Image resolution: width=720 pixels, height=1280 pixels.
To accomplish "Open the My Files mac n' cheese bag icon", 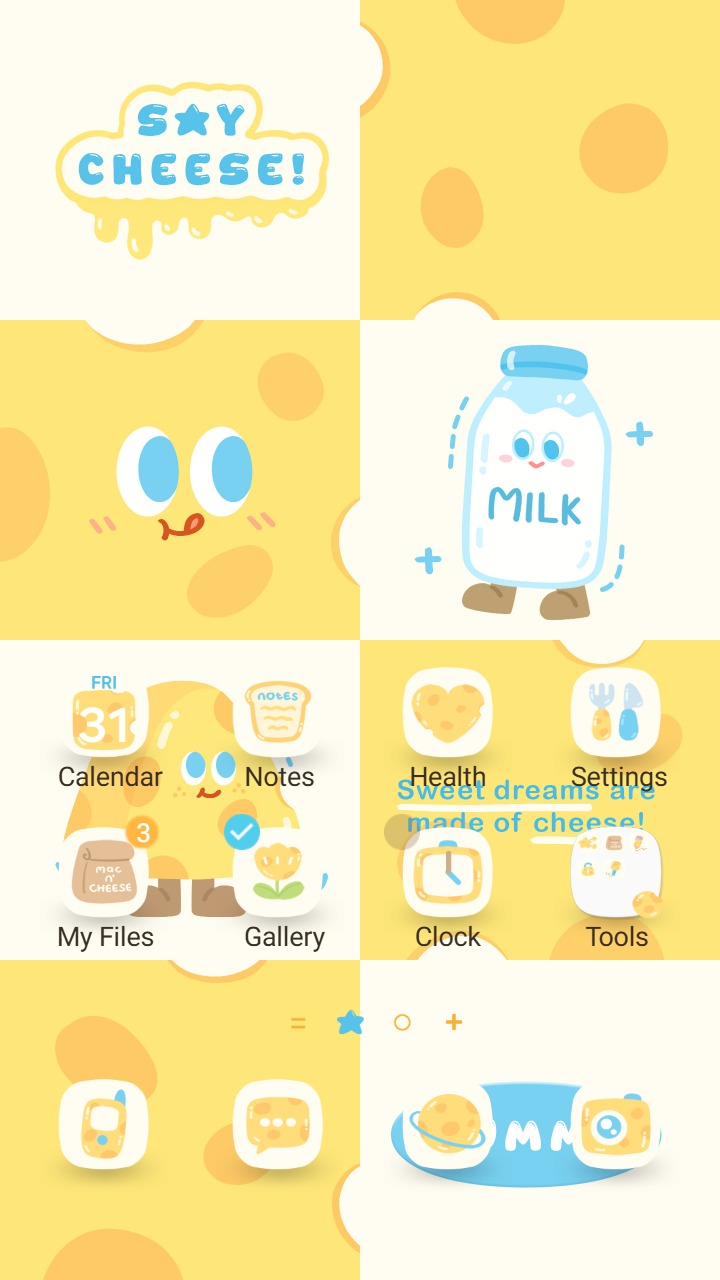I will tap(108, 873).
